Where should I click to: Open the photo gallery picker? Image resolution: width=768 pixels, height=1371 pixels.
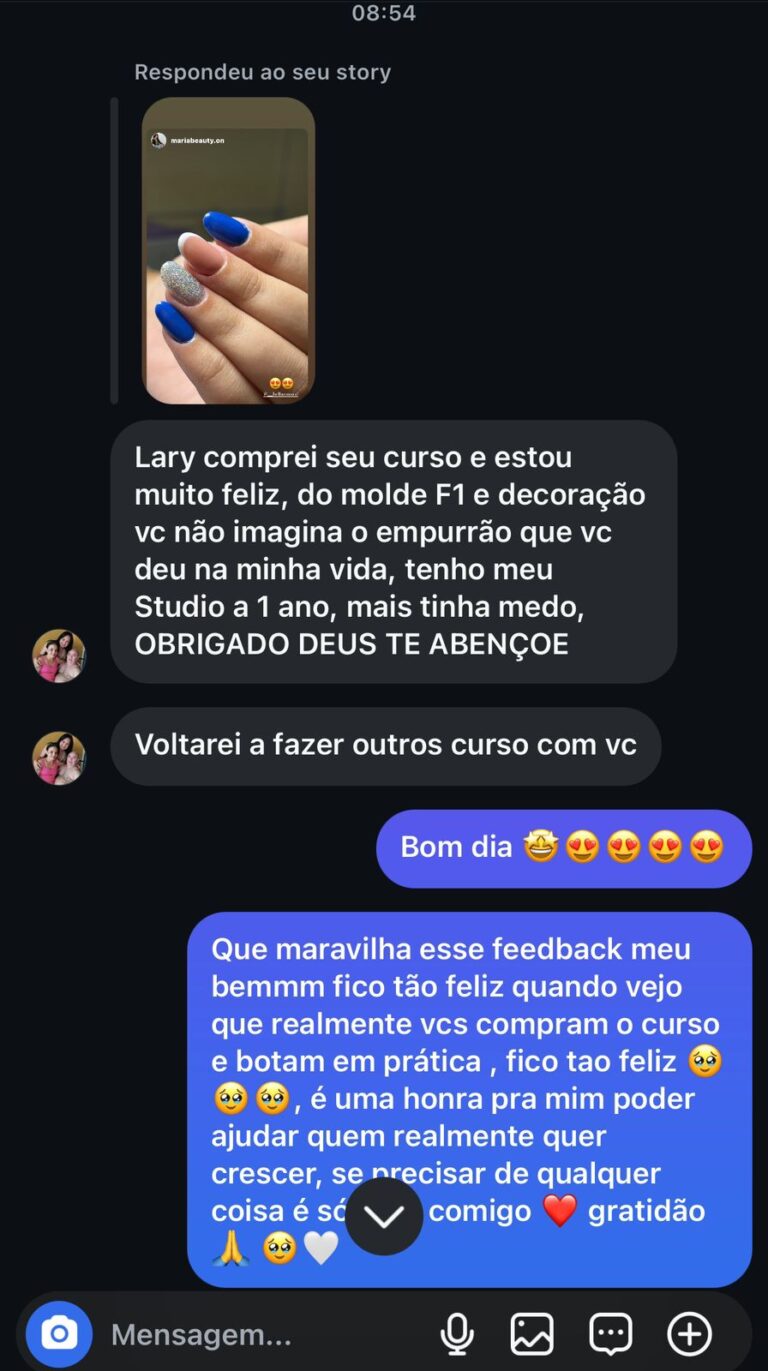pos(532,1333)
